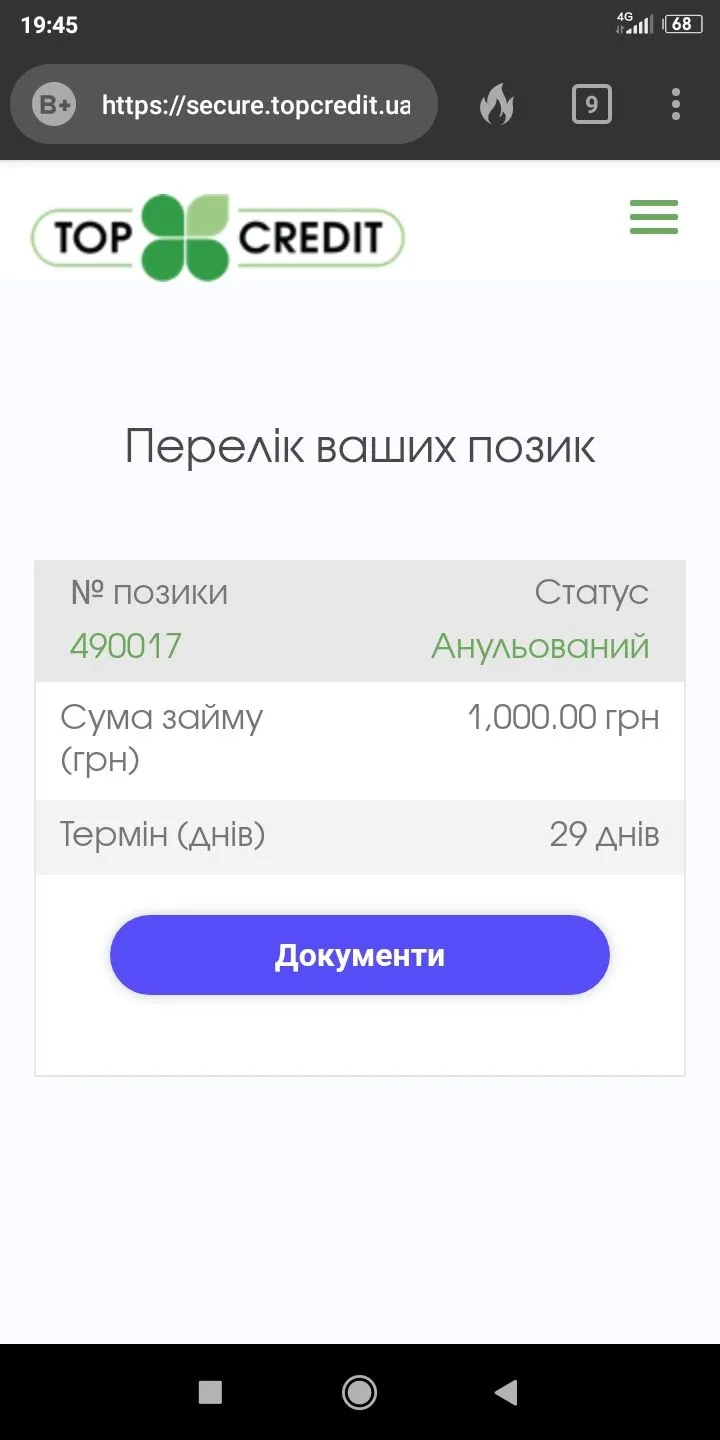Open loan number 490017
The height and width of the screenshot is (1440, 720).
(126, 646)
